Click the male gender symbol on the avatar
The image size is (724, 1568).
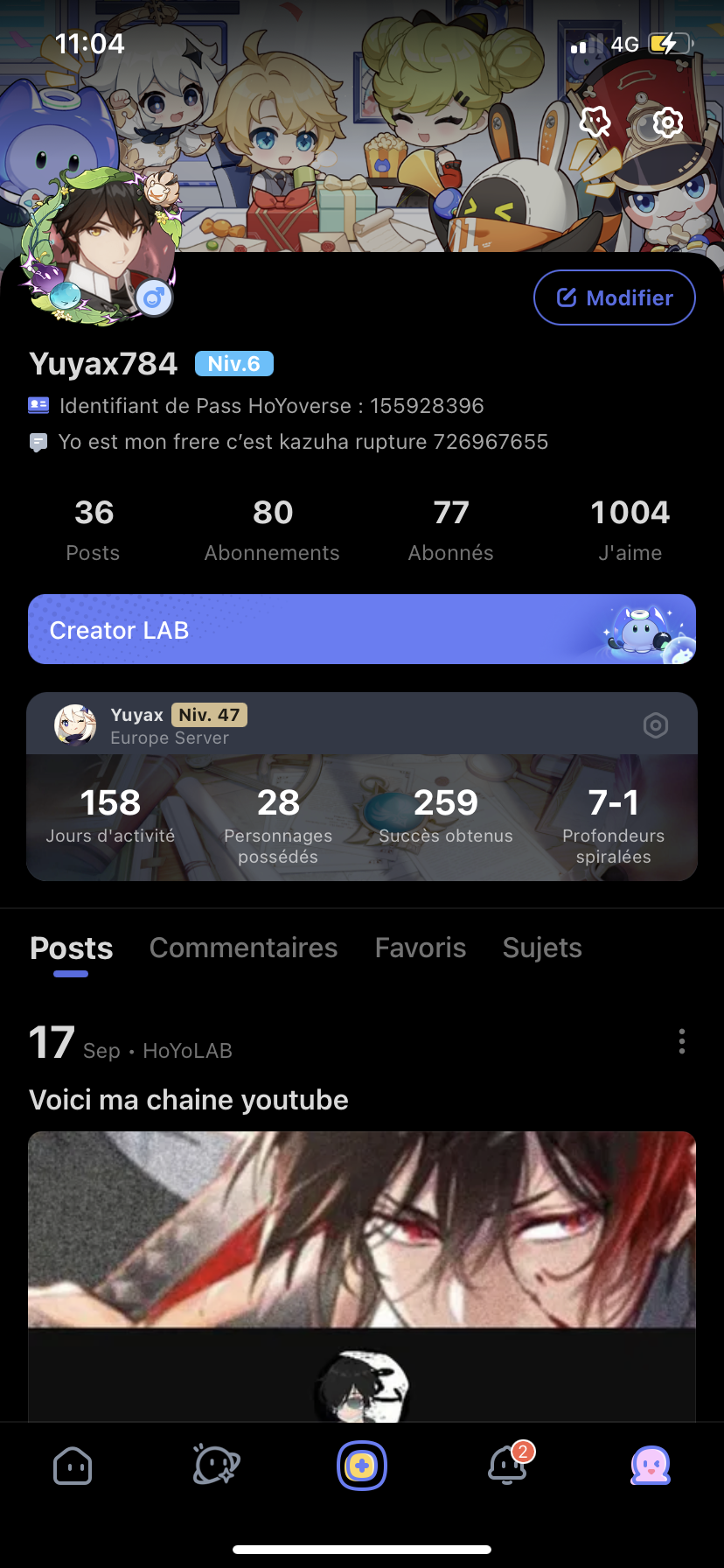click(153, 297)
